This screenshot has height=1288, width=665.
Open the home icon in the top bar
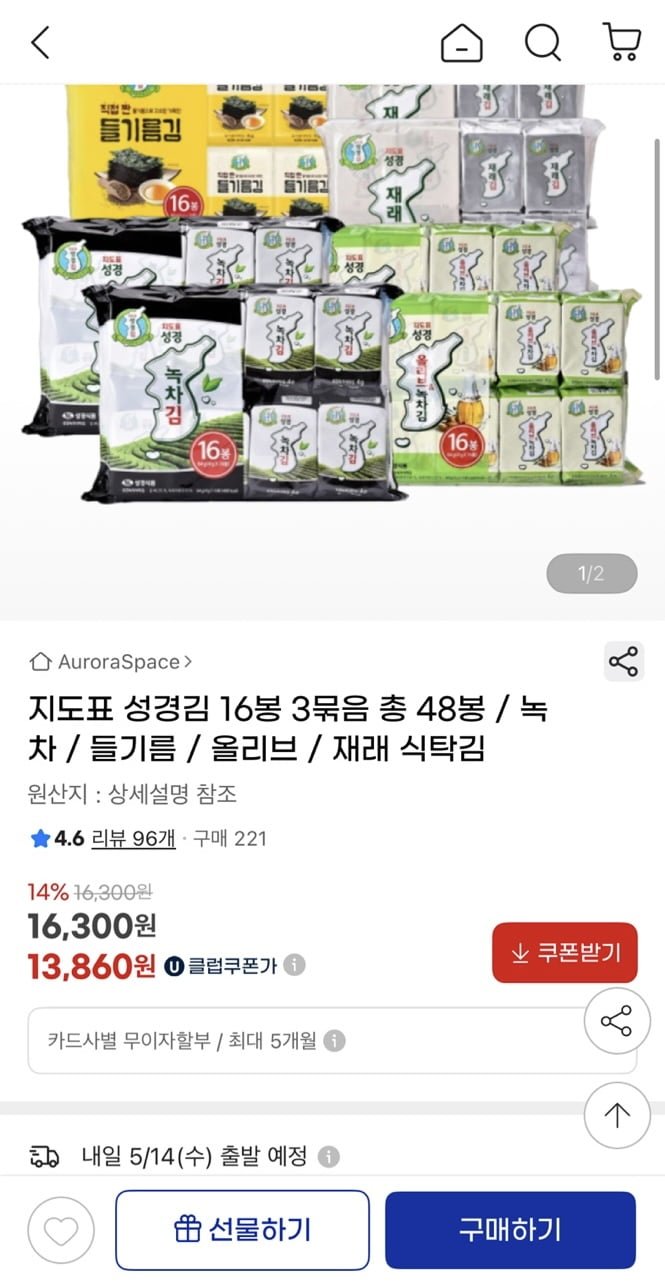pyautogui.click(x=461, y=43)
